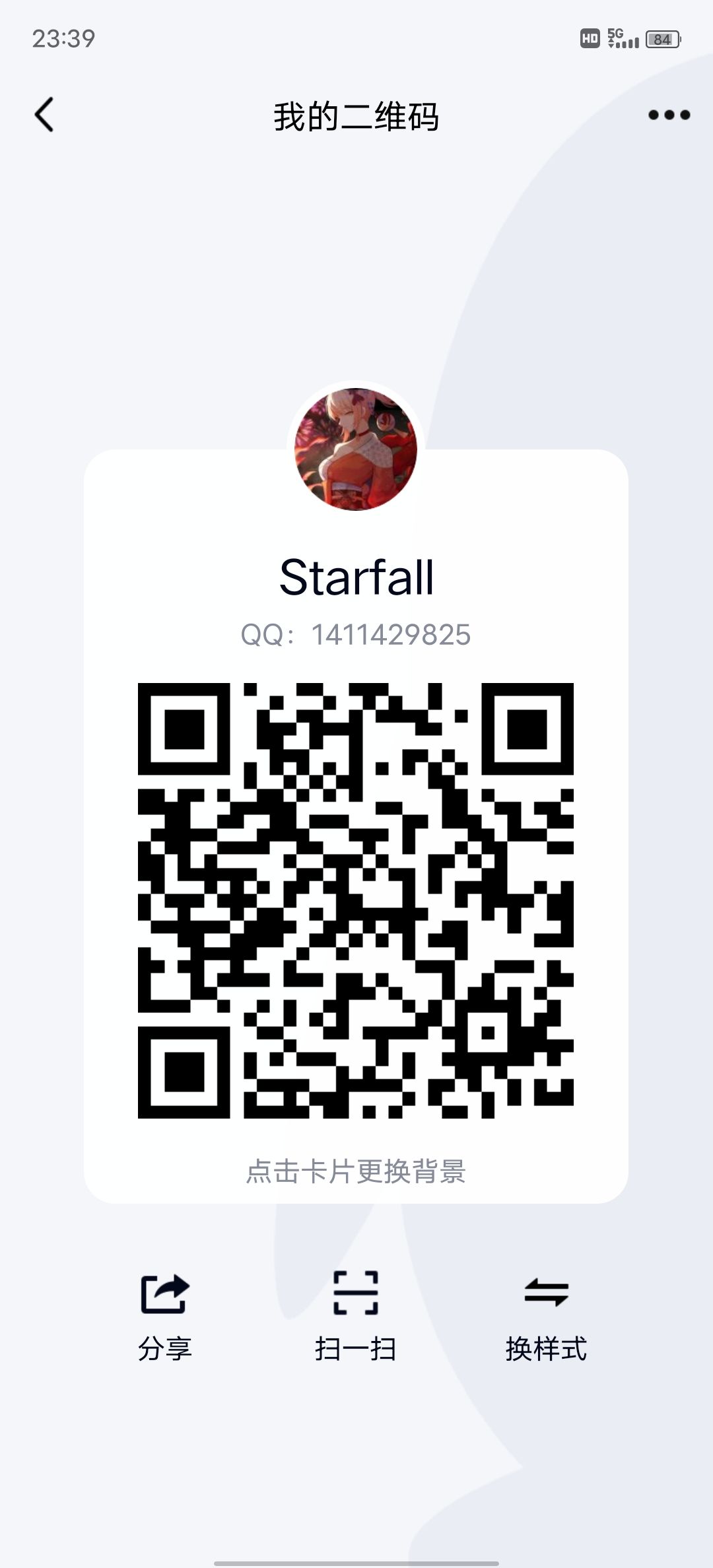Open the three-dot overflow menu
Screen dimensions: 713x1568
(x=668, y=115)
